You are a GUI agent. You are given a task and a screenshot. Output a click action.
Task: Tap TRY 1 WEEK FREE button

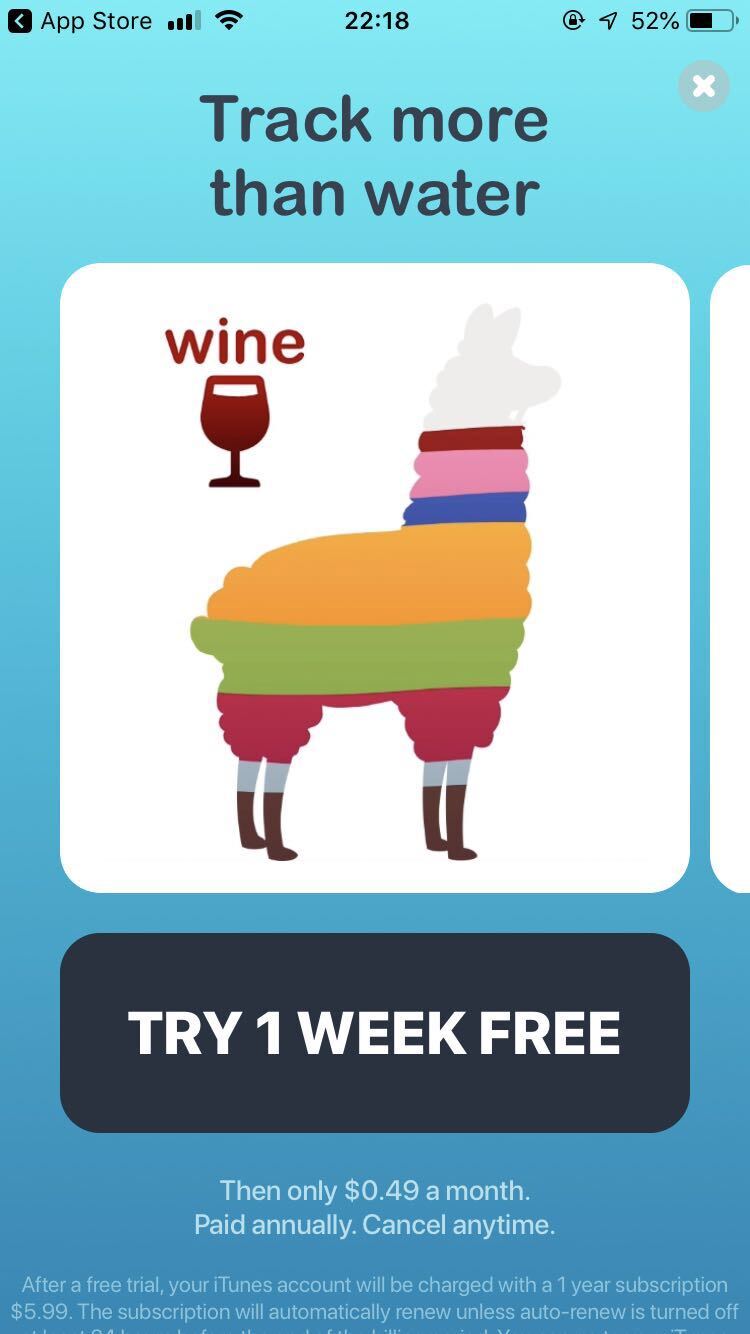click(x=375, y=1033)
